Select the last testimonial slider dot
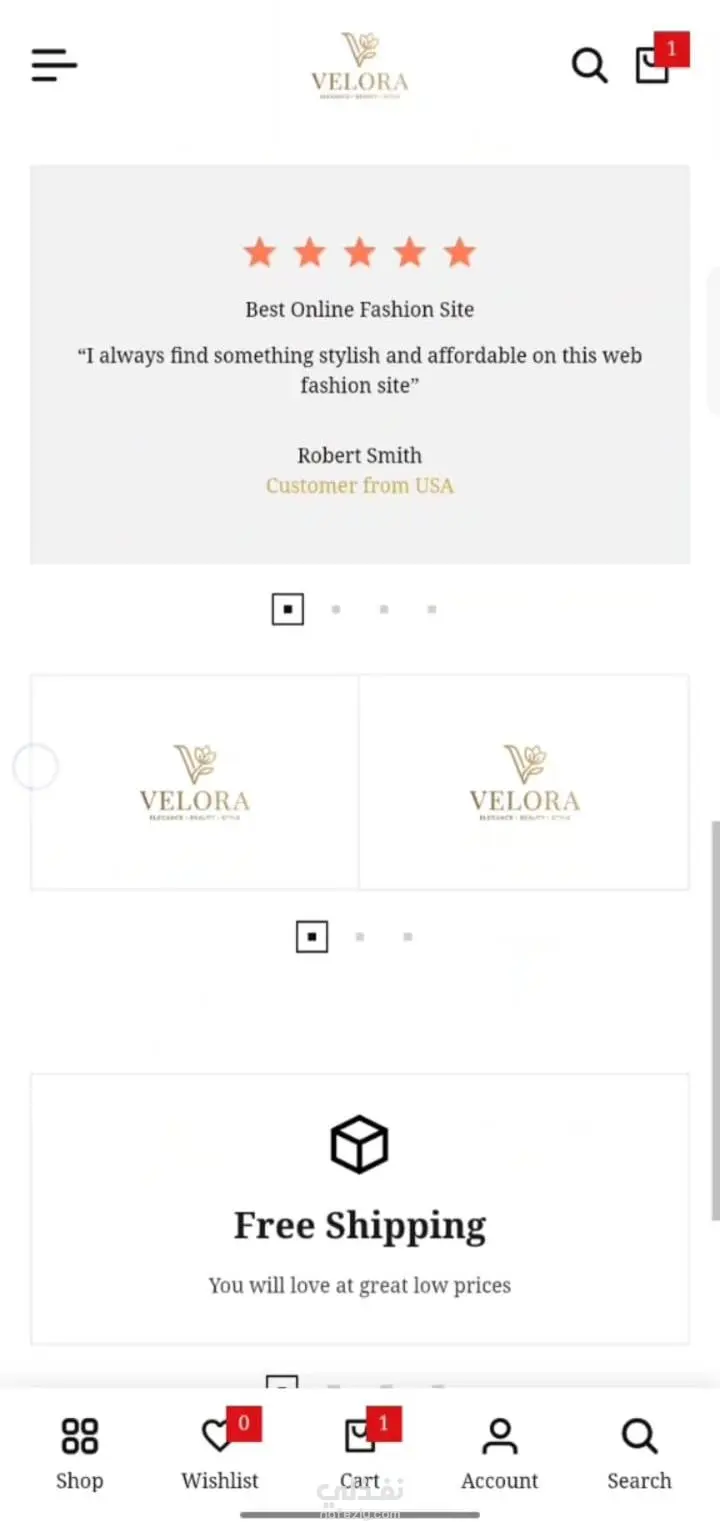Image resolution: width=720 pixels, height=1522 pixels. [x=432, y=609]
